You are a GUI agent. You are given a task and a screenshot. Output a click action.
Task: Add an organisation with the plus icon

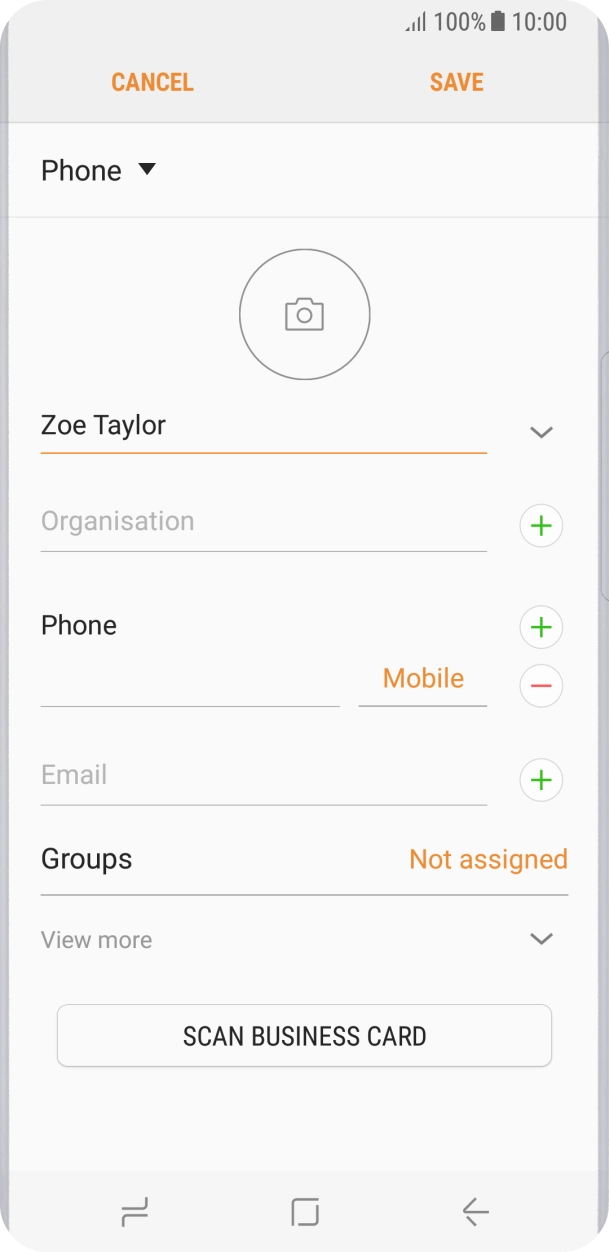coord(541,526)
